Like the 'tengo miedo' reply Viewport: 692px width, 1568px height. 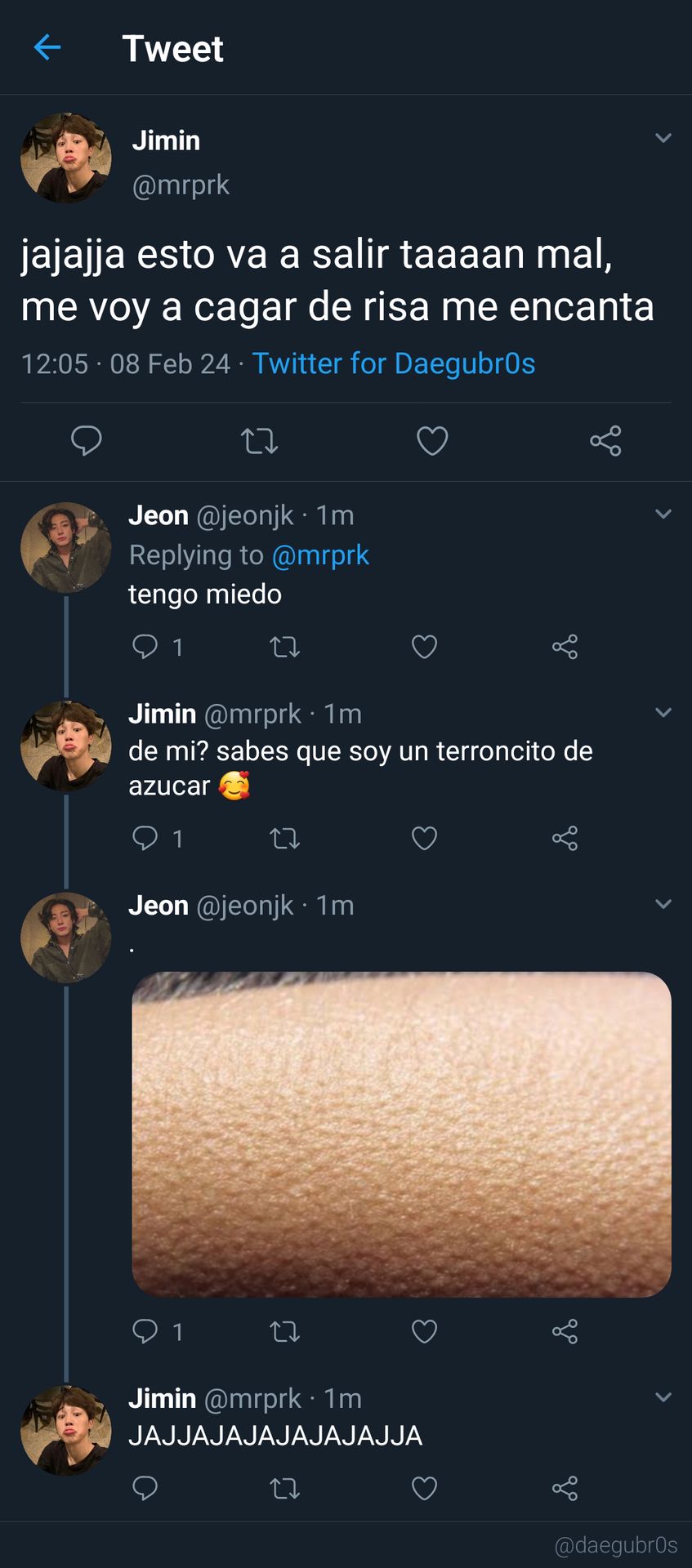click(424, 647)
